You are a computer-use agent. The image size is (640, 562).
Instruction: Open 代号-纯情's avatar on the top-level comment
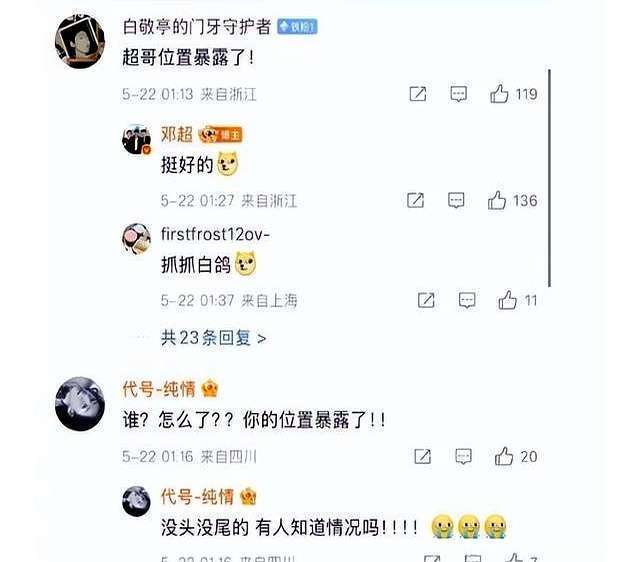tap(80, 403)
